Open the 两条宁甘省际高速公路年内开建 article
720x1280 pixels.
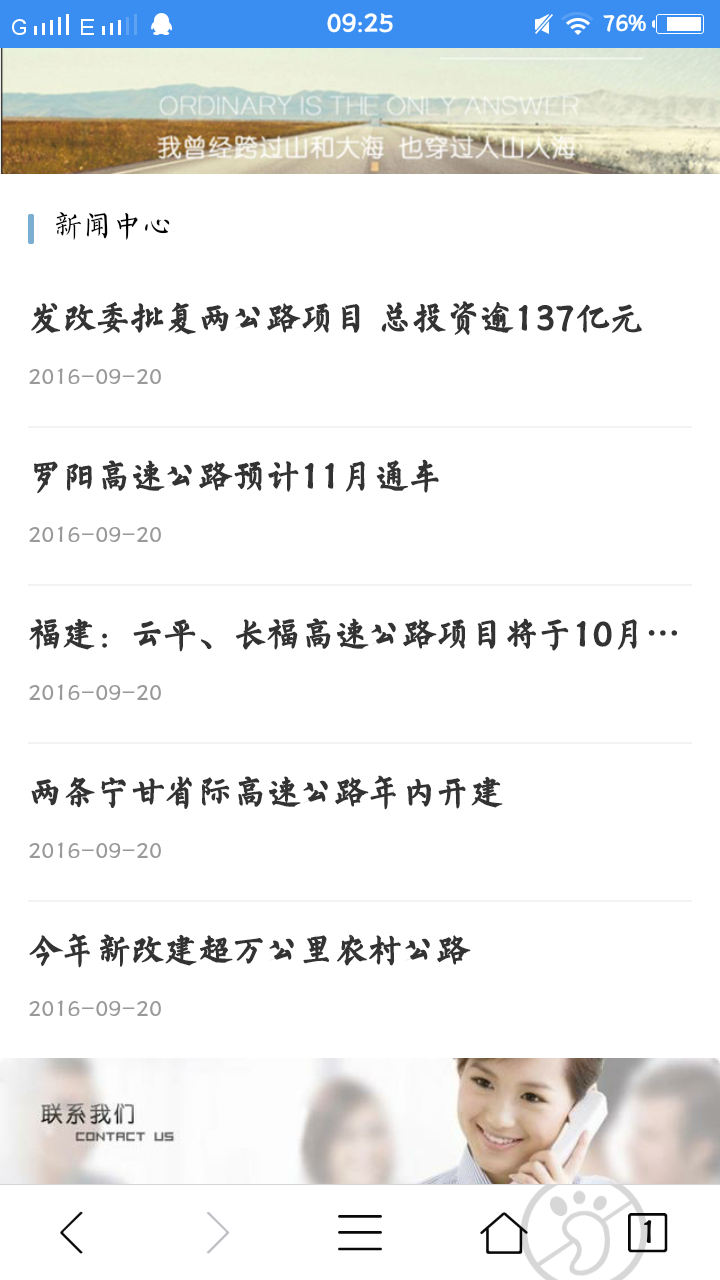coord(266,793)
